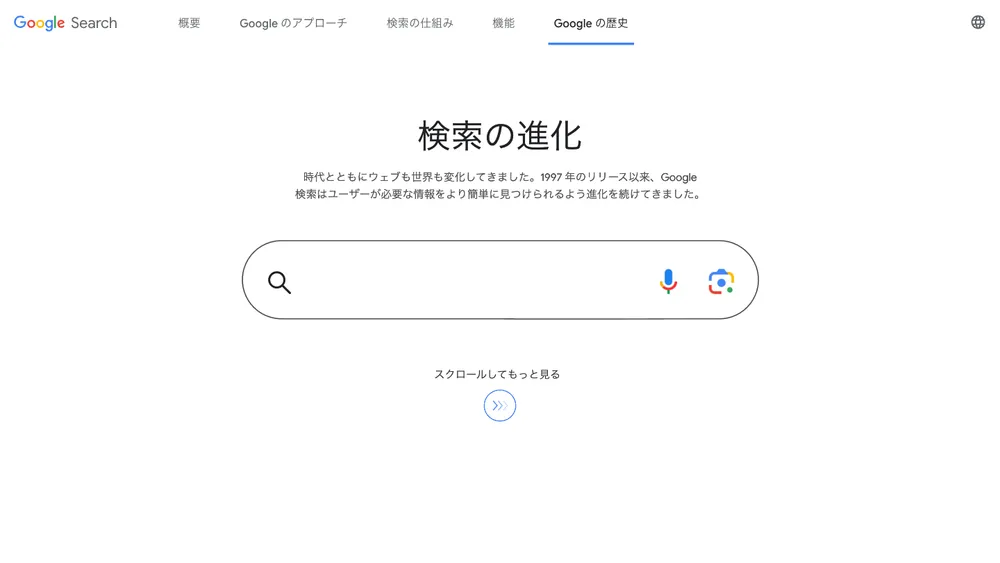Open the language globe selector
The width and height of the screenshot is (1000, 563).
point(978,22)
